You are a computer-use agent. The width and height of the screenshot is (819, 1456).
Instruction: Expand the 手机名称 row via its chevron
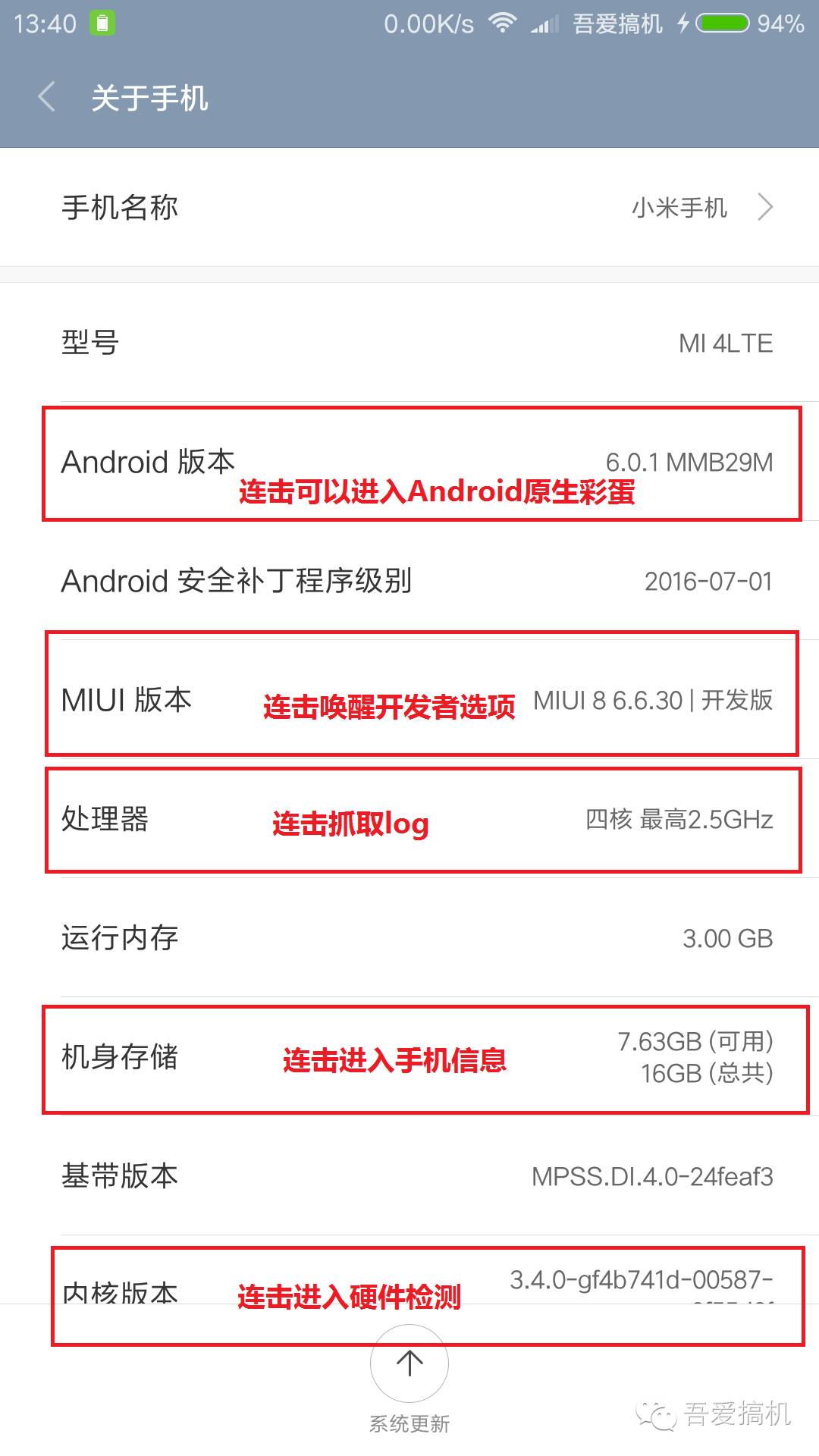(x=766, y=207)
